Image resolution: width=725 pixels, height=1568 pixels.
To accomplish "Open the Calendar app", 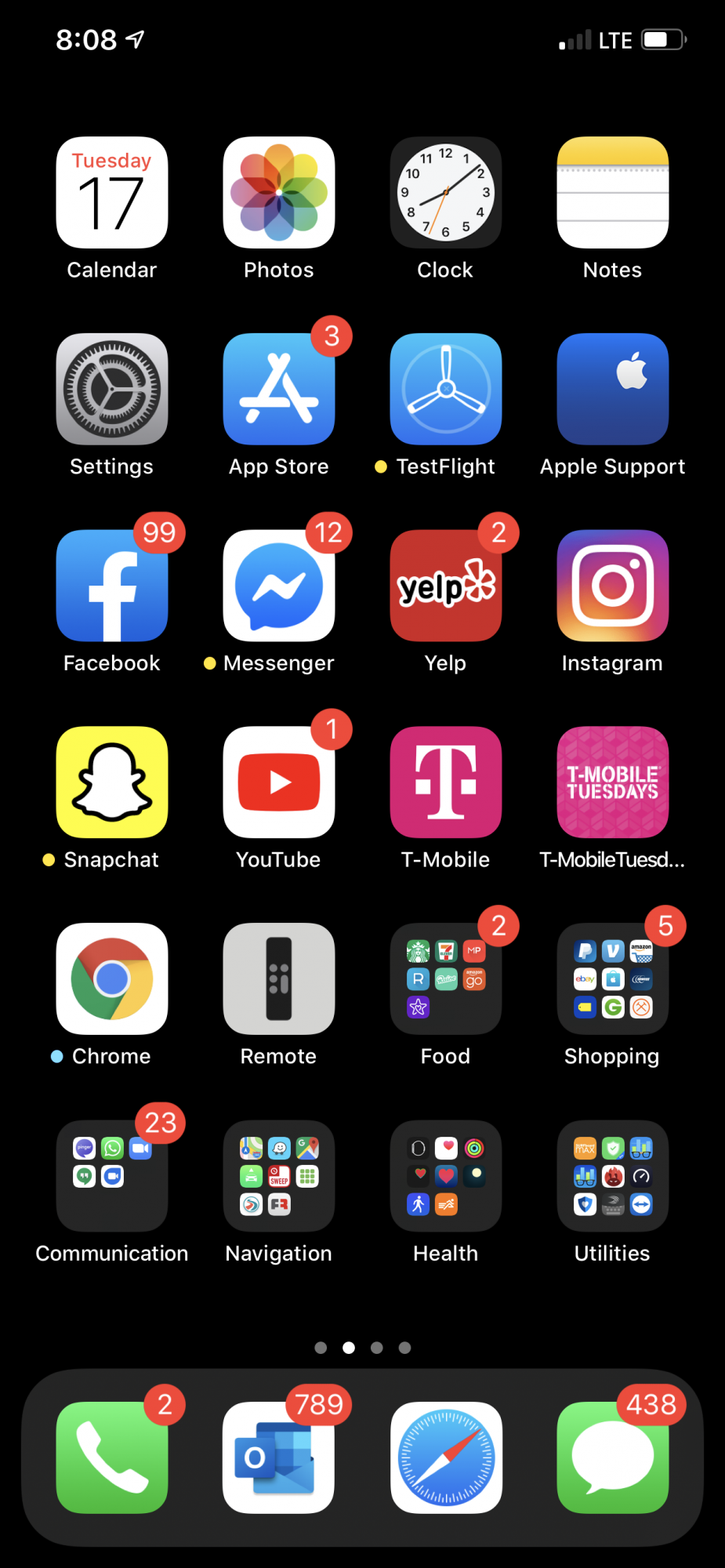I will [x=112, y=193].
